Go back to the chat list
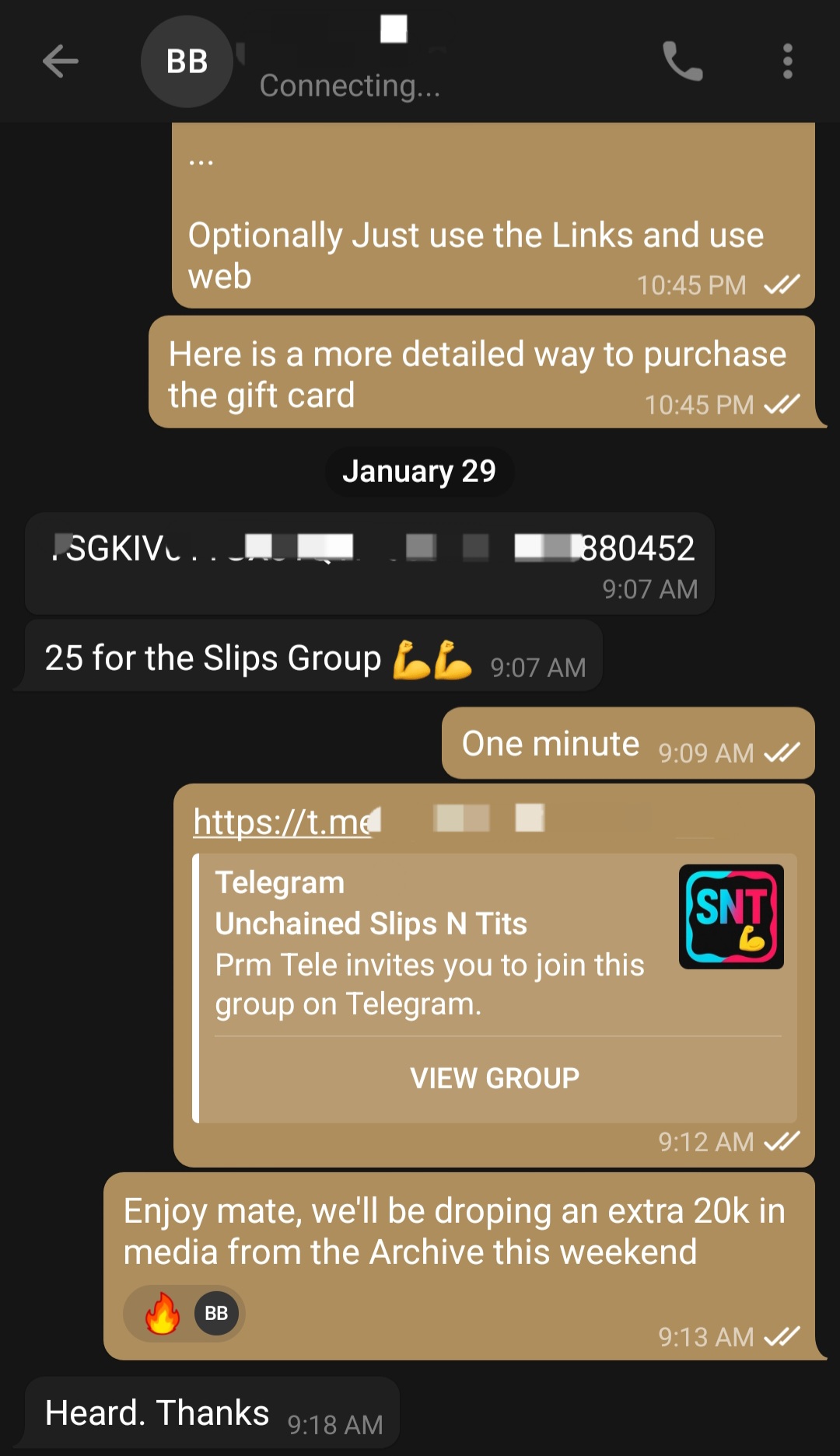This screenshot has width=840, height=1456. click(61, 61)
